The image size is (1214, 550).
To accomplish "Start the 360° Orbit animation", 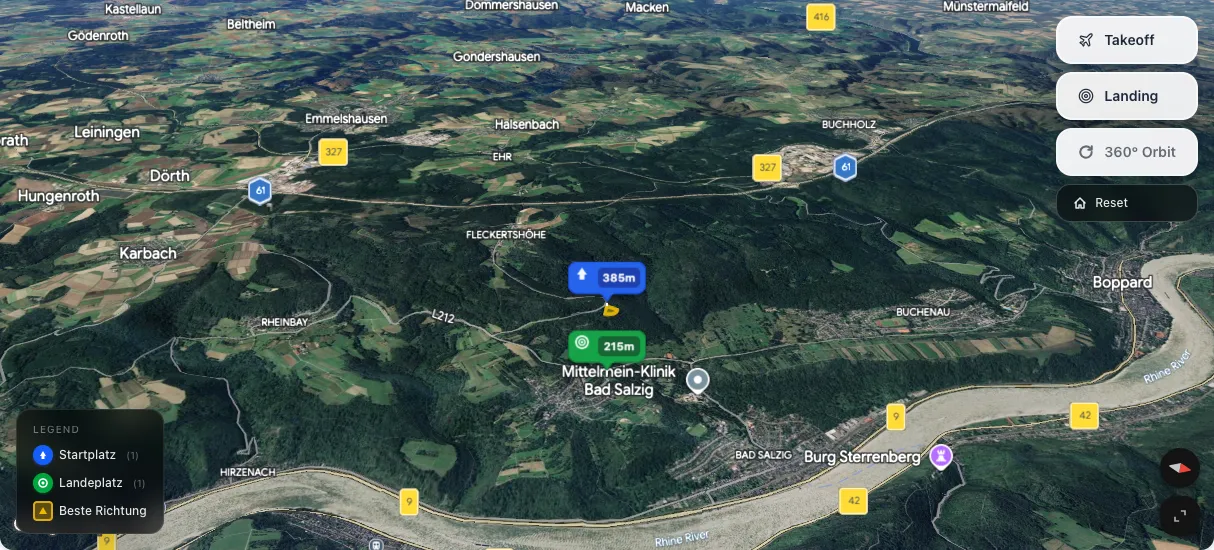I will [x=1126, y=152].
